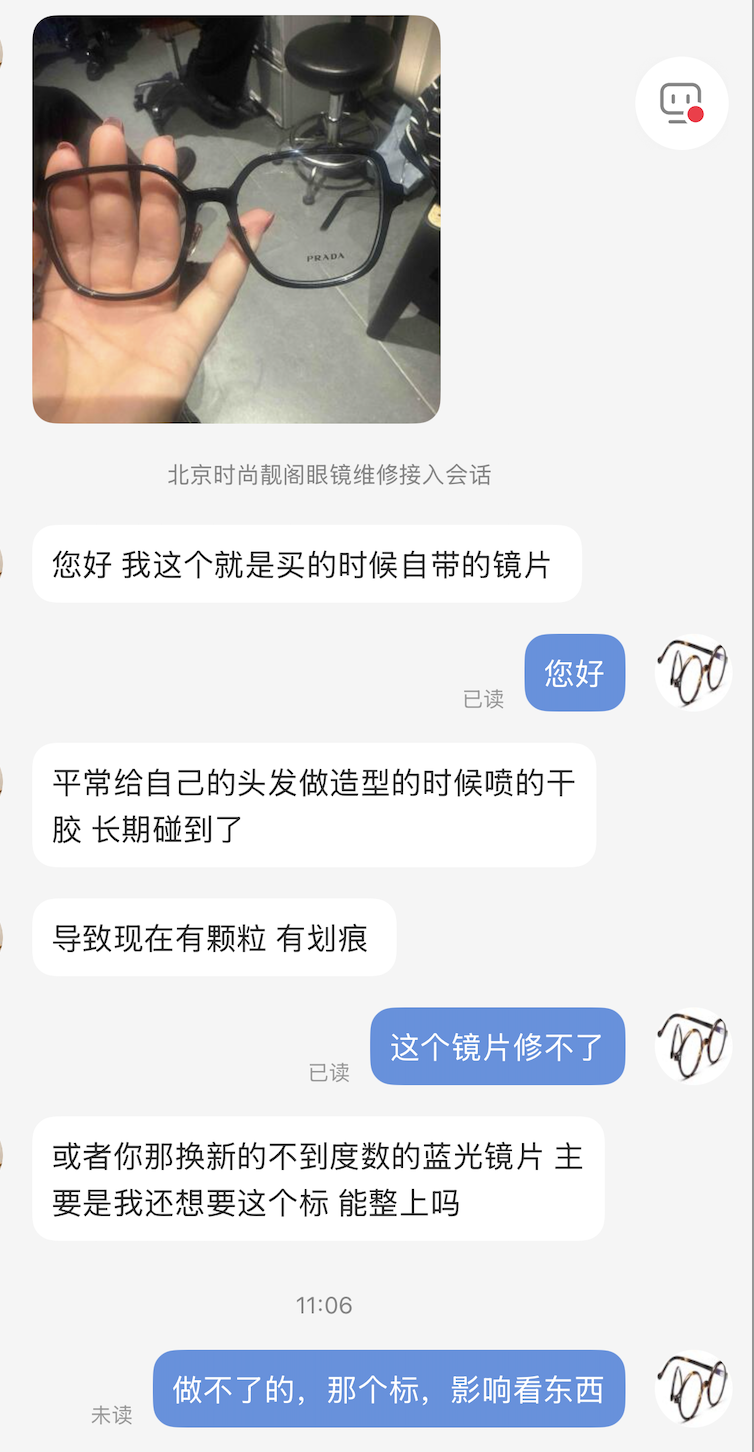Tap the avatar next to 这个镜片修不了 message
The width and height of the screenshot is (754, 1452).
pyautogui.click(x=693, y=1046)
